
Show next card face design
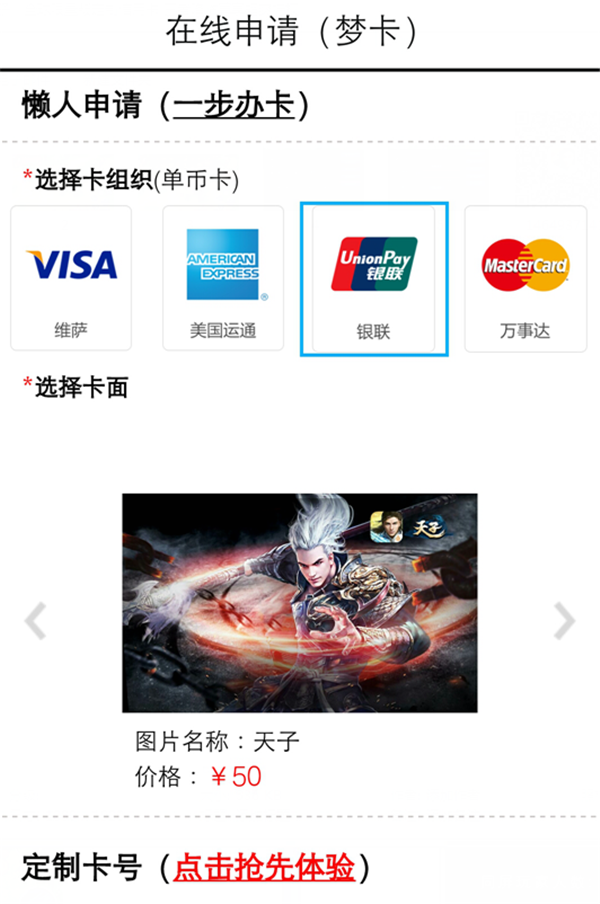coord(564,621)
